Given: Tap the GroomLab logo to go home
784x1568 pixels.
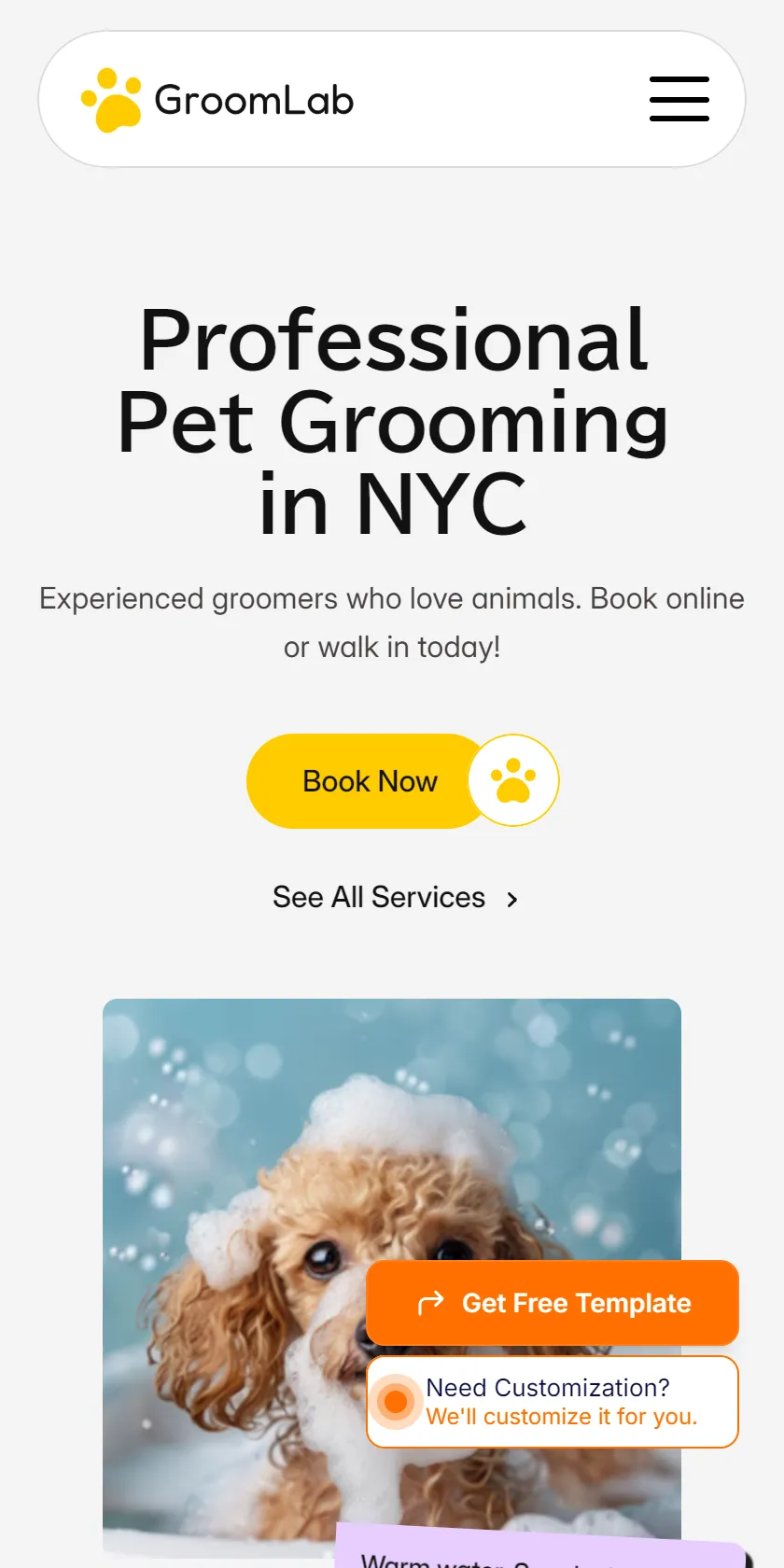Looking at the screenshot, I should tap(217, 100).
